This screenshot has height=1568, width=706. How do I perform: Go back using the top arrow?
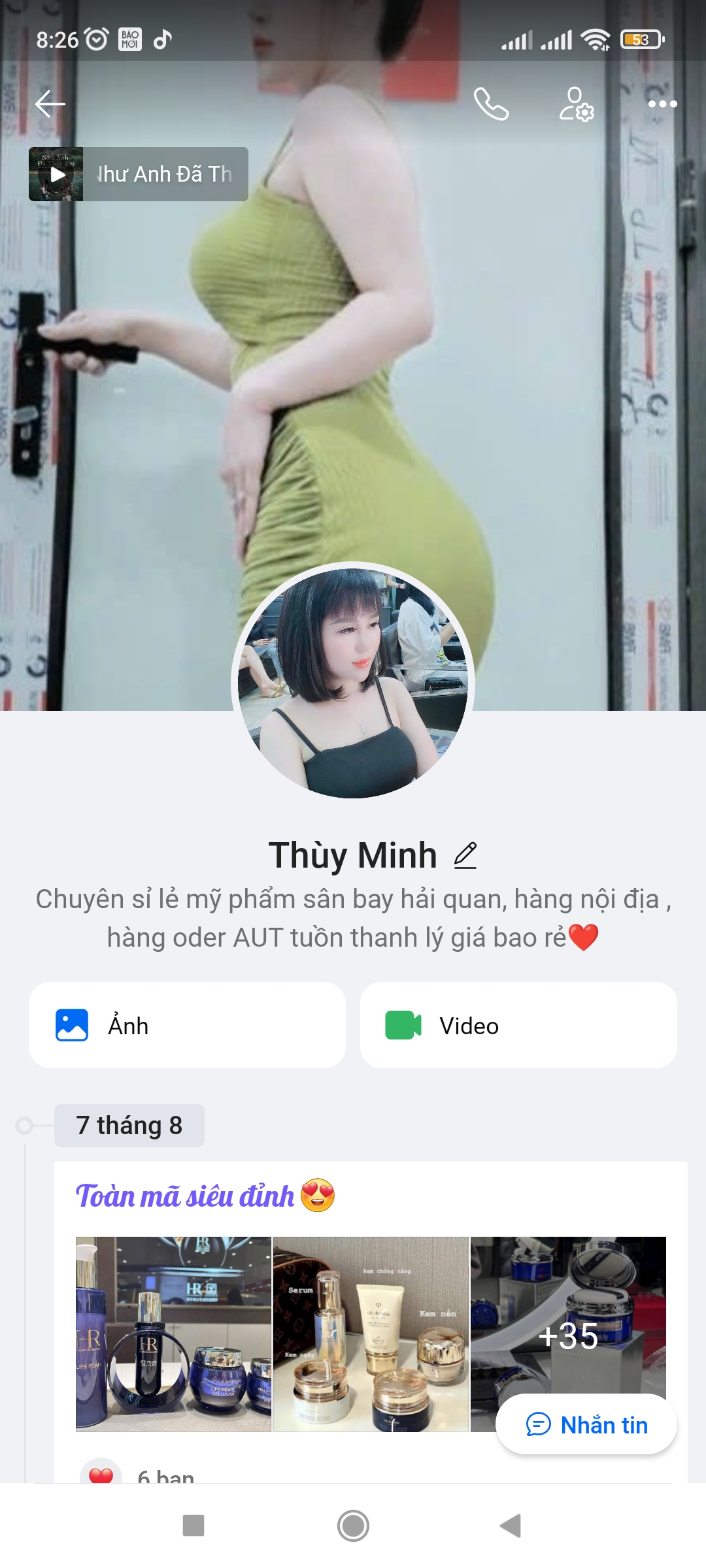tap(50, 104)
